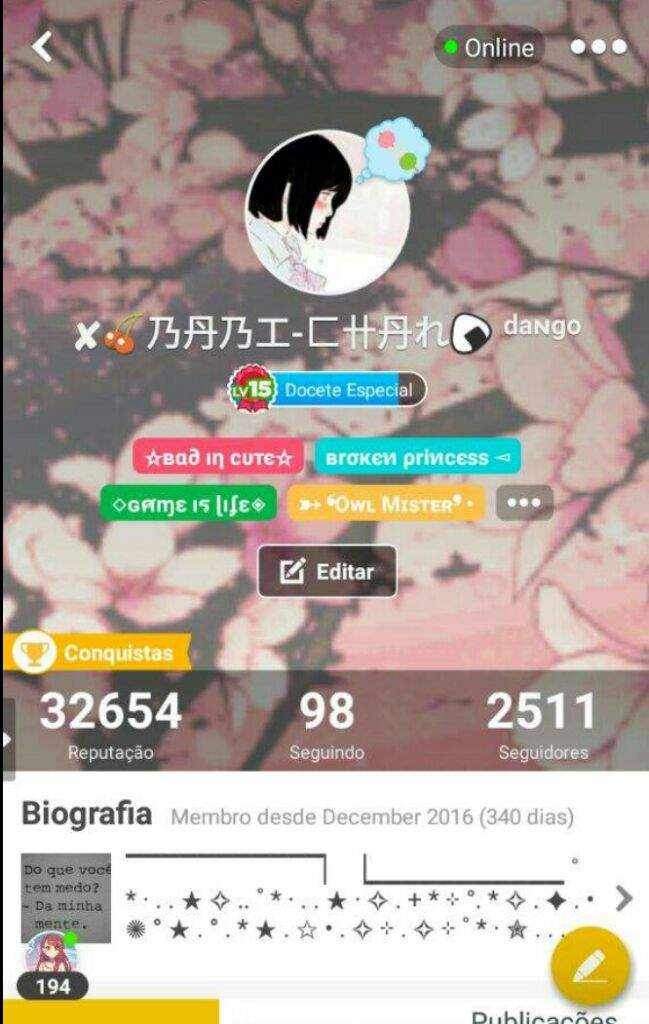This screenshot has height=1024, width=649.
Task: Open the Conquistas achievements badge
Action: [x=96, y=653]
